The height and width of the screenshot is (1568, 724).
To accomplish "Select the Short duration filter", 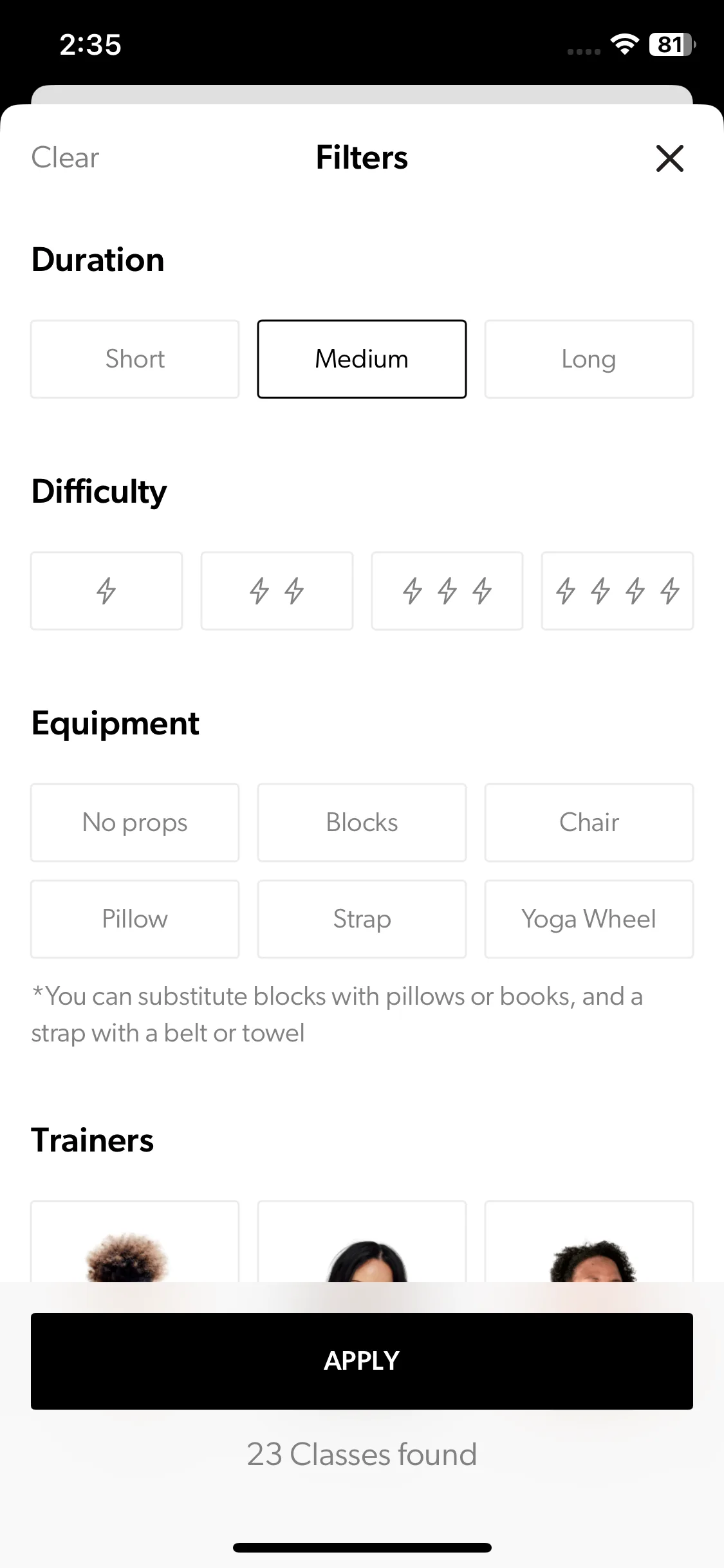I will 135,359.
